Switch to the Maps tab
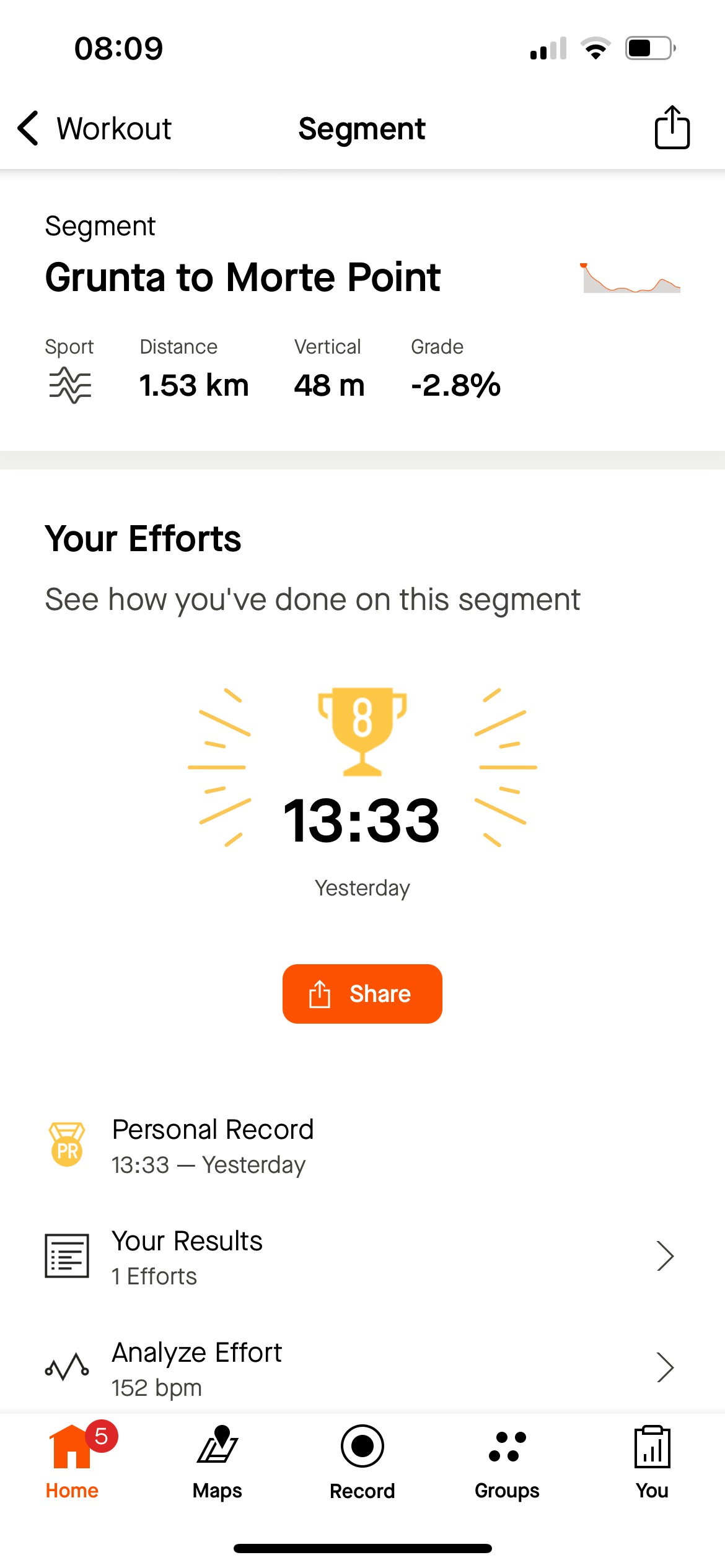The image size is (725, 1568). coord(217,1460)
